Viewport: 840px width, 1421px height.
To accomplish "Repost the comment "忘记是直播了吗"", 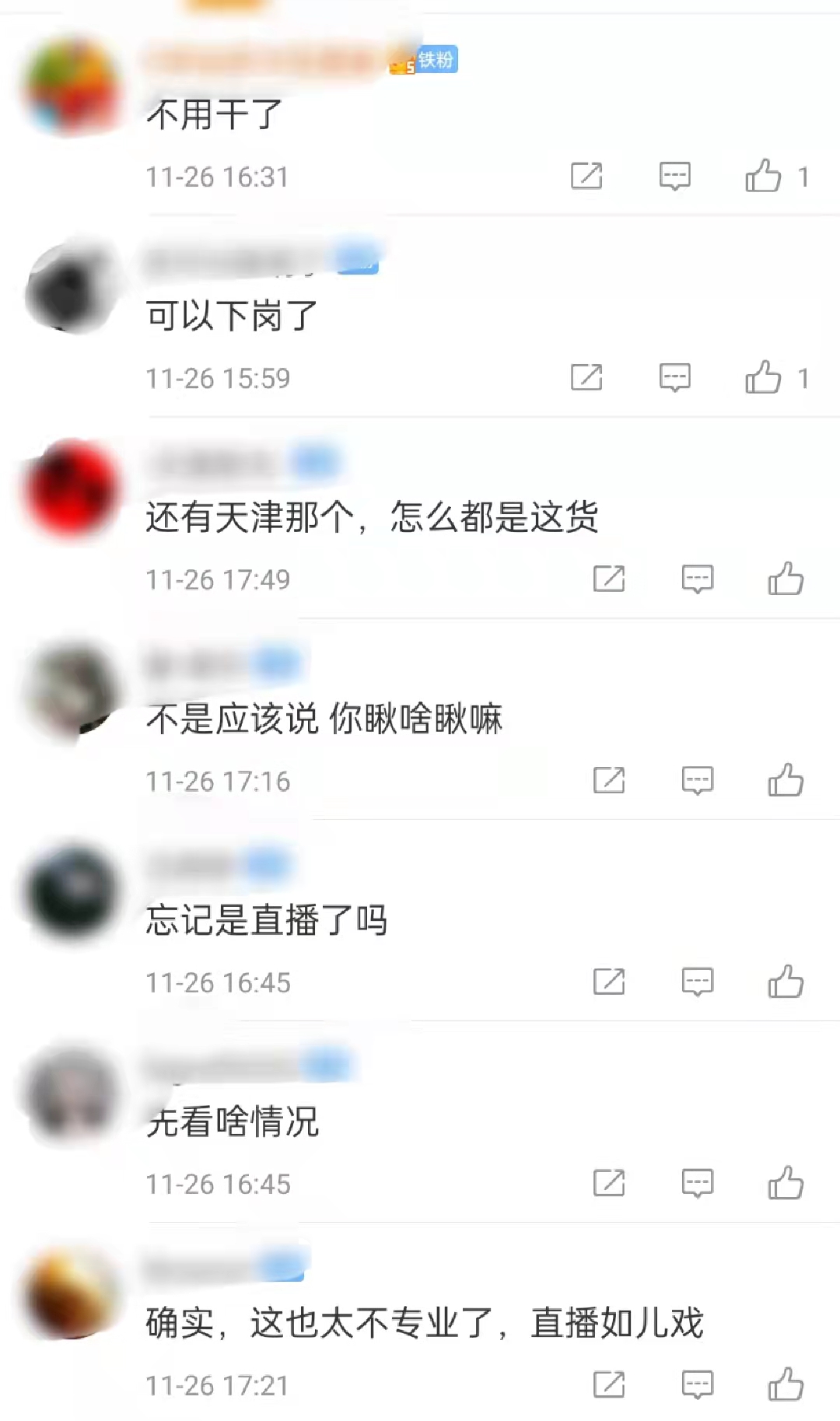I will click(x=609, y=982).
